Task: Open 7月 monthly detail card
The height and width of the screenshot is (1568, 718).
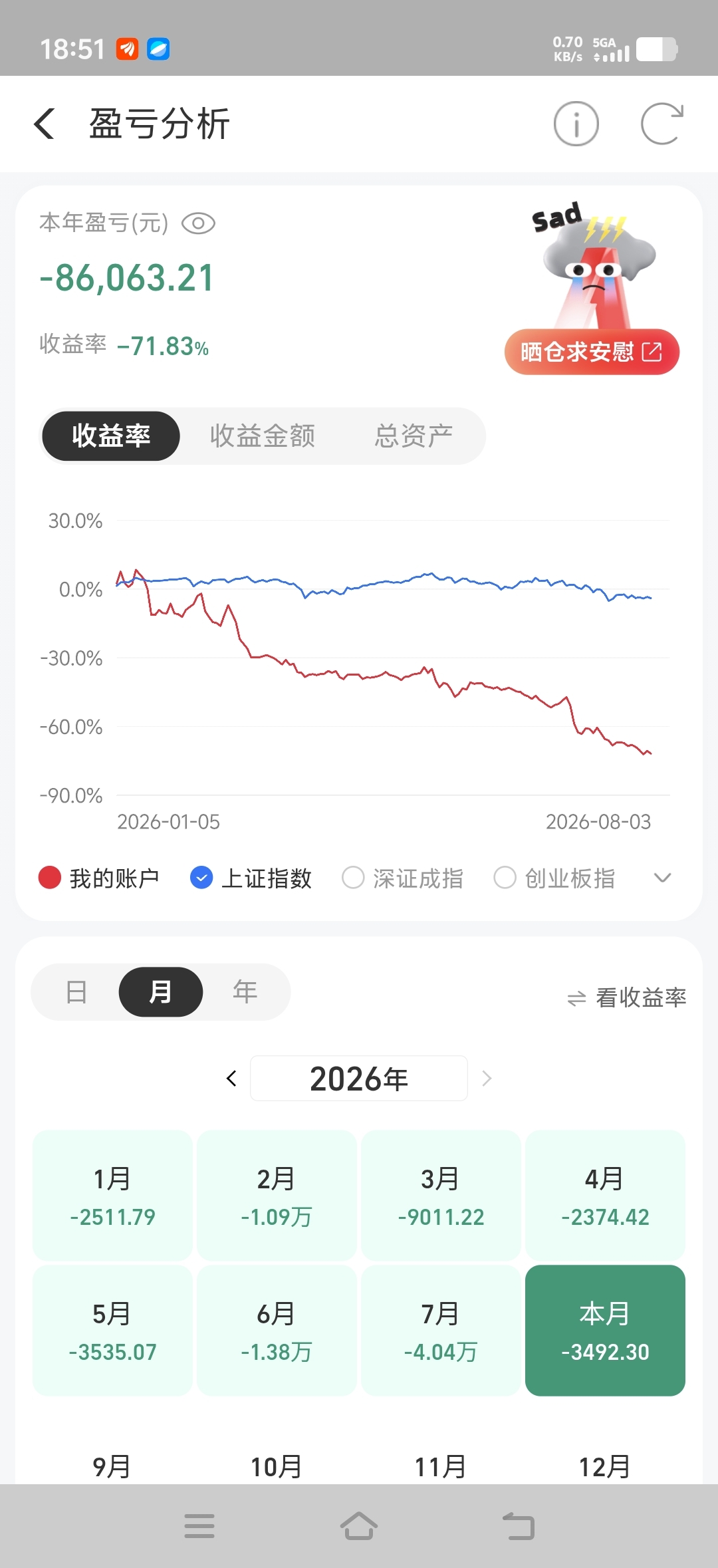Action: coord(441,1331)
